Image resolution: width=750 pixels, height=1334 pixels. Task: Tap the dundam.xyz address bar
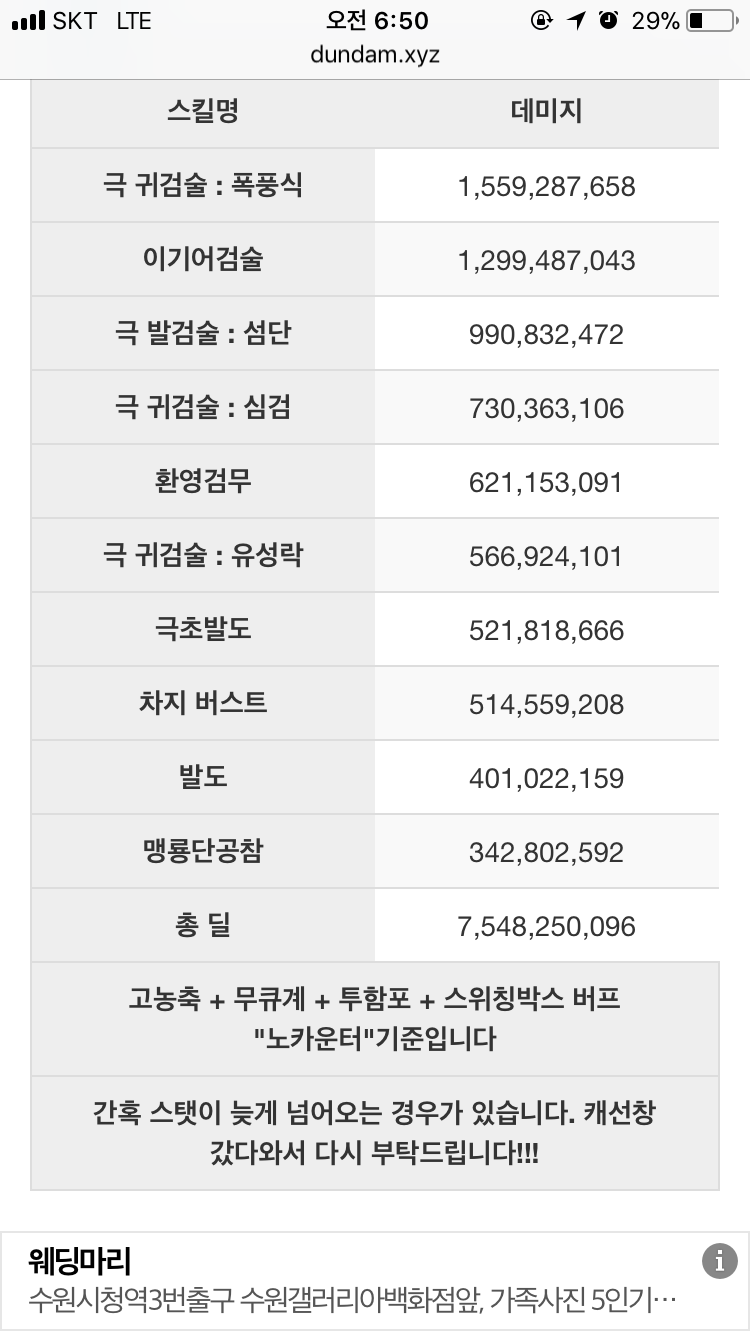[375, 55]
